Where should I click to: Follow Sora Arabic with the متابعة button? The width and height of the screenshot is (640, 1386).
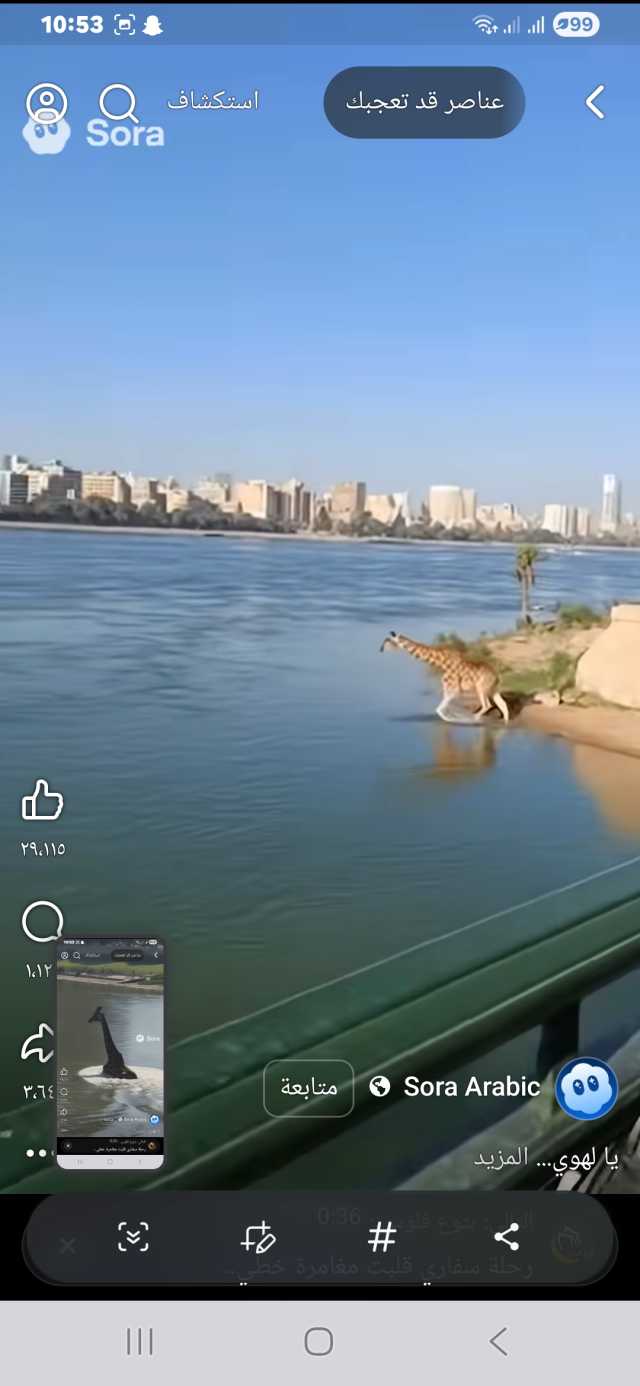coord(308,1088)
